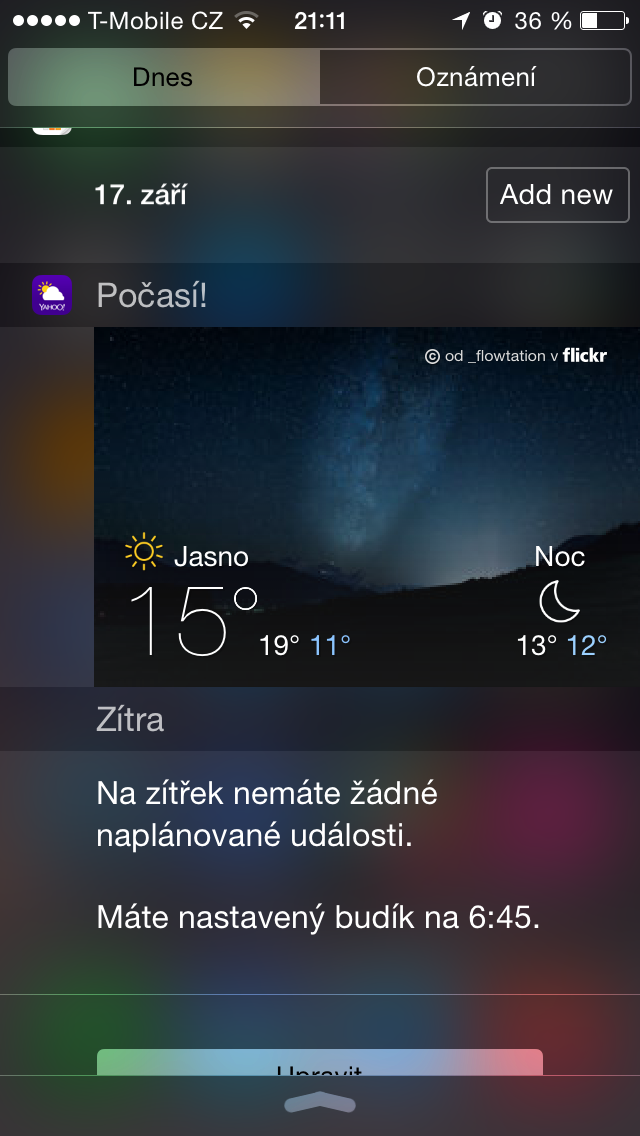Switch to the Oznámení tab
This screenshot has height=1136, width=640.
click(476, 77)
